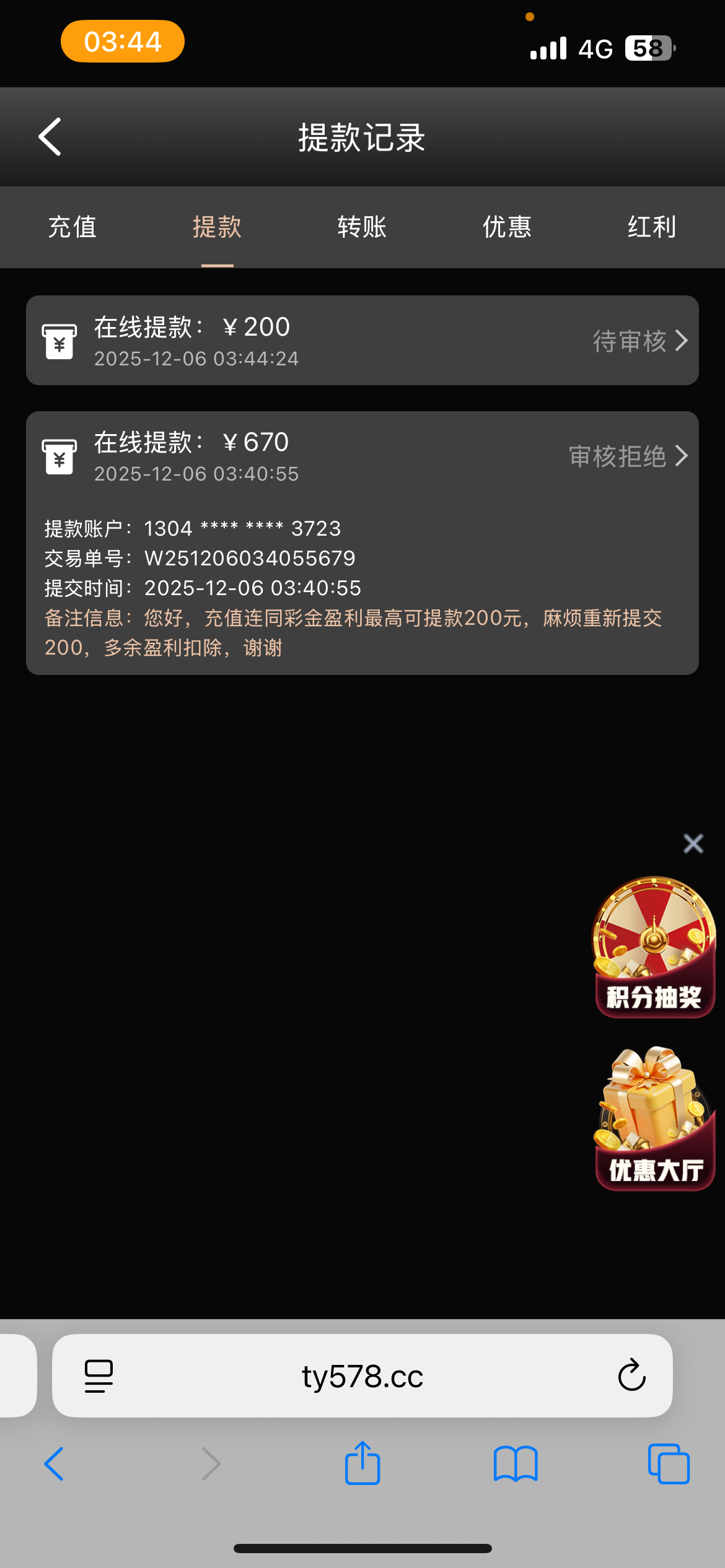Screen dimensions: 725x1568
Task: Tap the ty578.cc address bar
Action: click(362, 1376)
